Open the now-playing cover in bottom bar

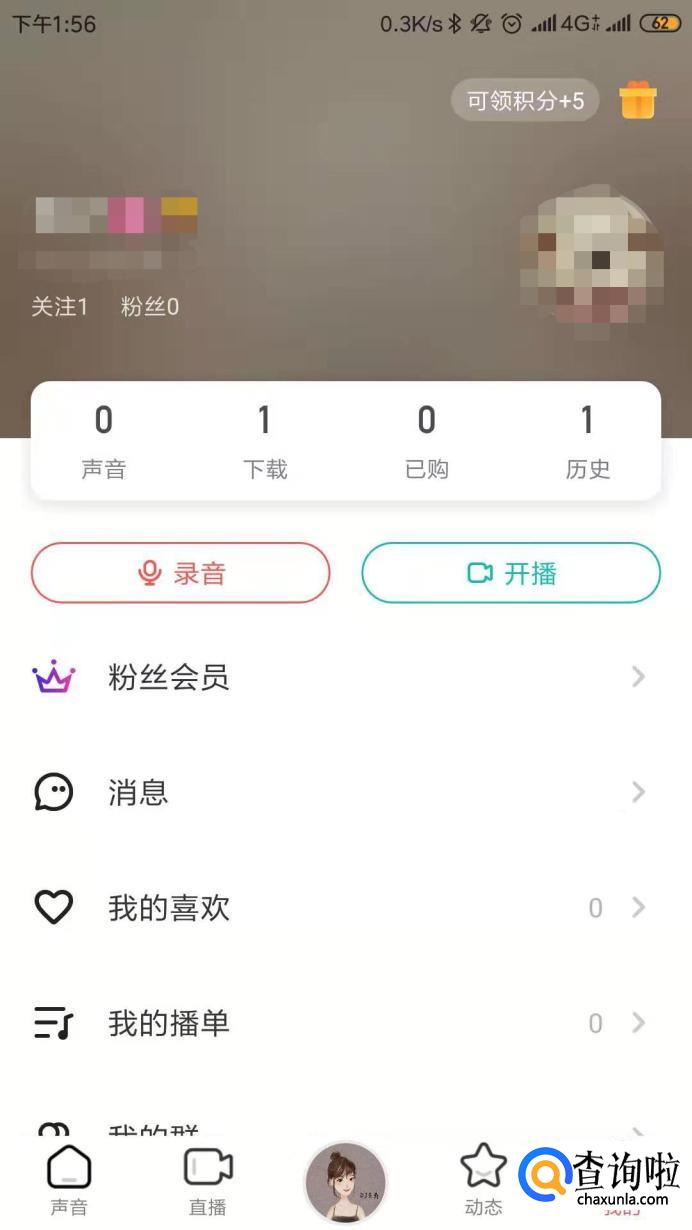(x=346, y=1182)
